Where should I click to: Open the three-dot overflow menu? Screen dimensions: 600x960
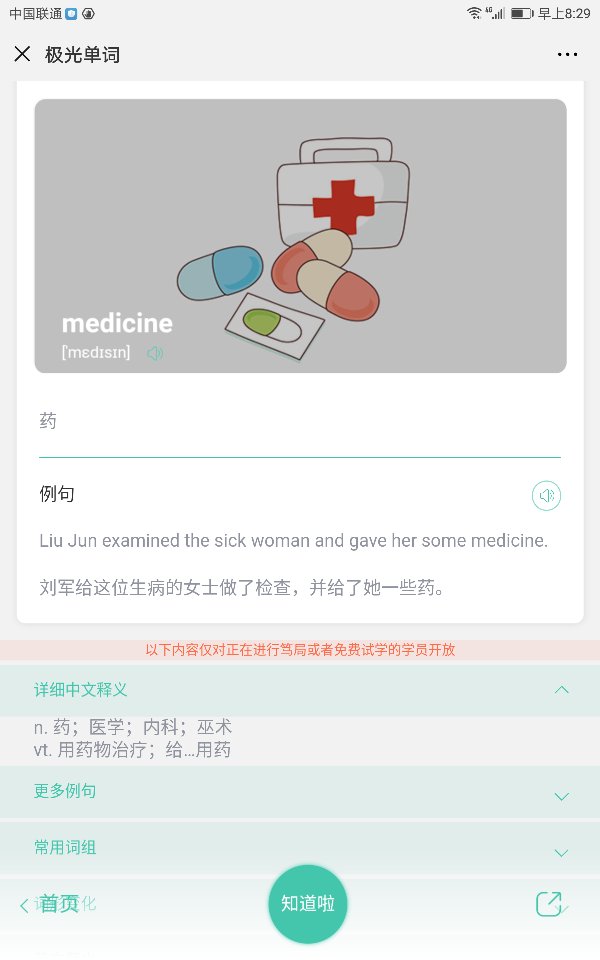[567, 54]
